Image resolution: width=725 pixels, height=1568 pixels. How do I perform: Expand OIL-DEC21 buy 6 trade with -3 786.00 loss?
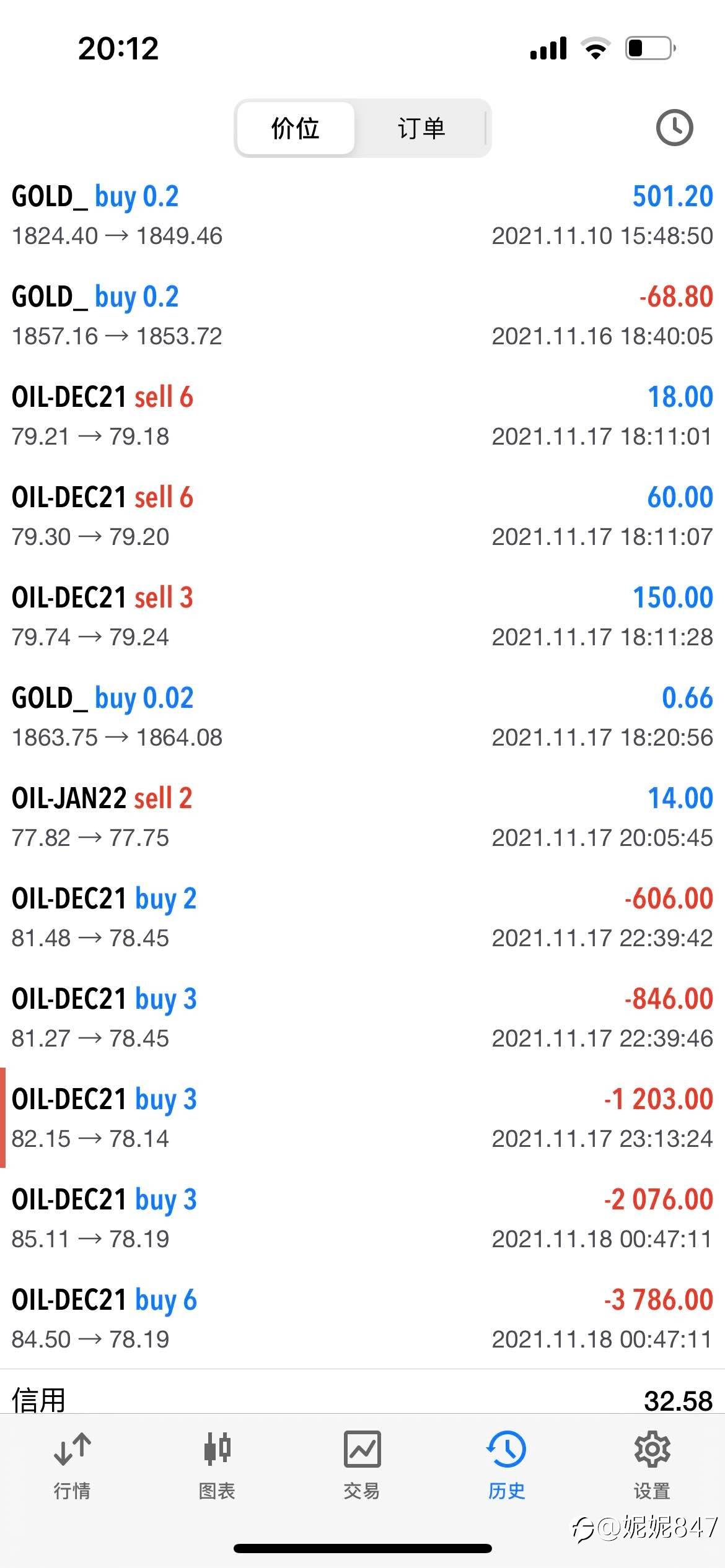pos(362,1320)
